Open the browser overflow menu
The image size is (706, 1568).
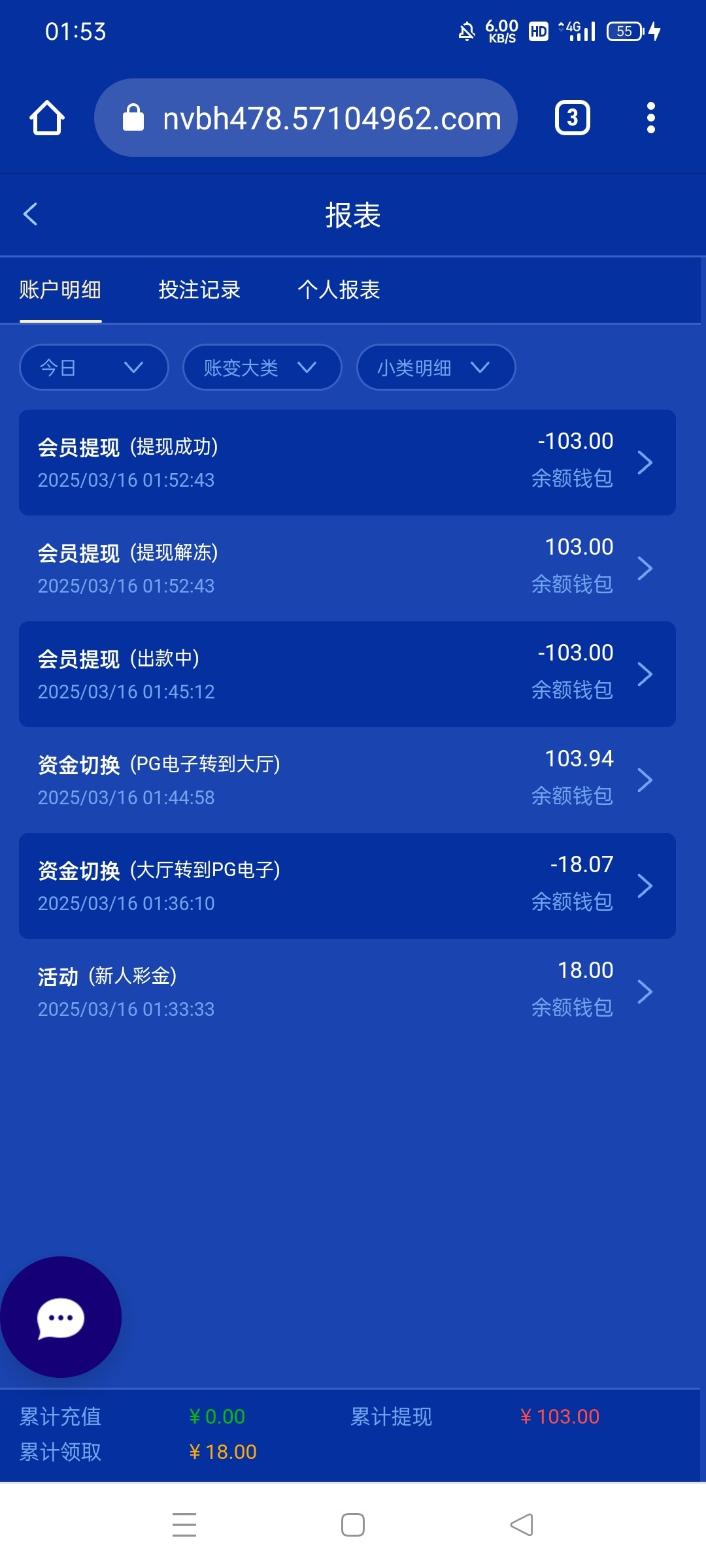650,118
